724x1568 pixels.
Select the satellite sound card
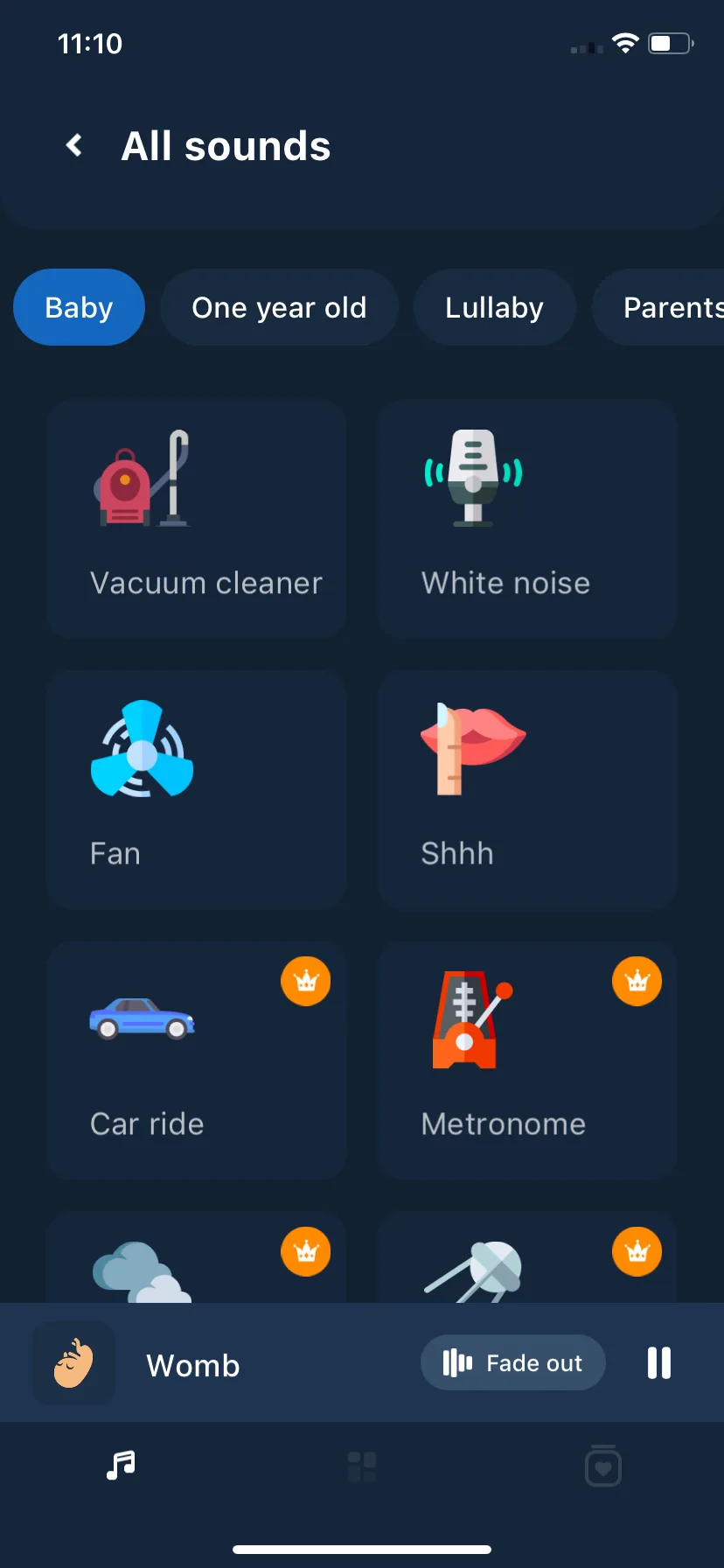527,1260
